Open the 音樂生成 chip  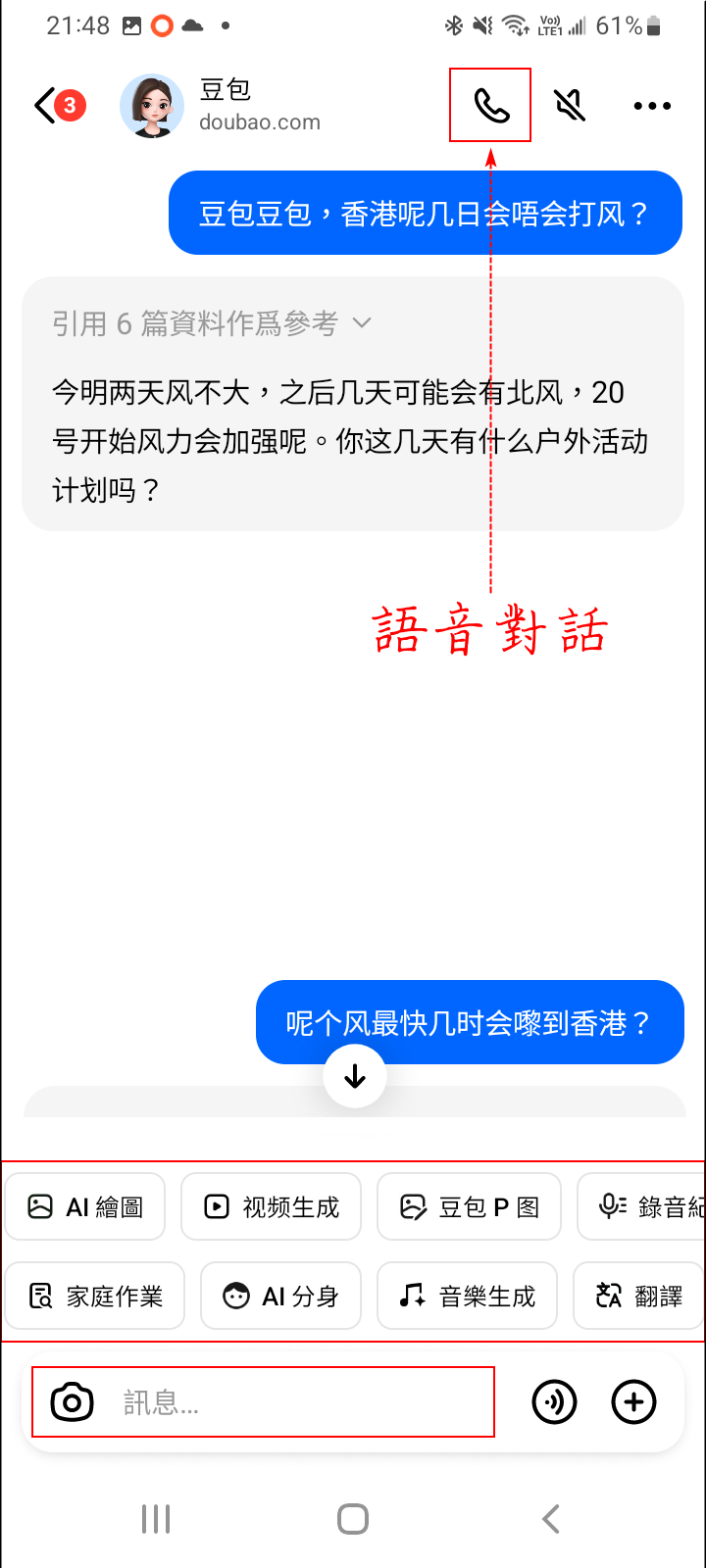click(x=468, y=1297)
